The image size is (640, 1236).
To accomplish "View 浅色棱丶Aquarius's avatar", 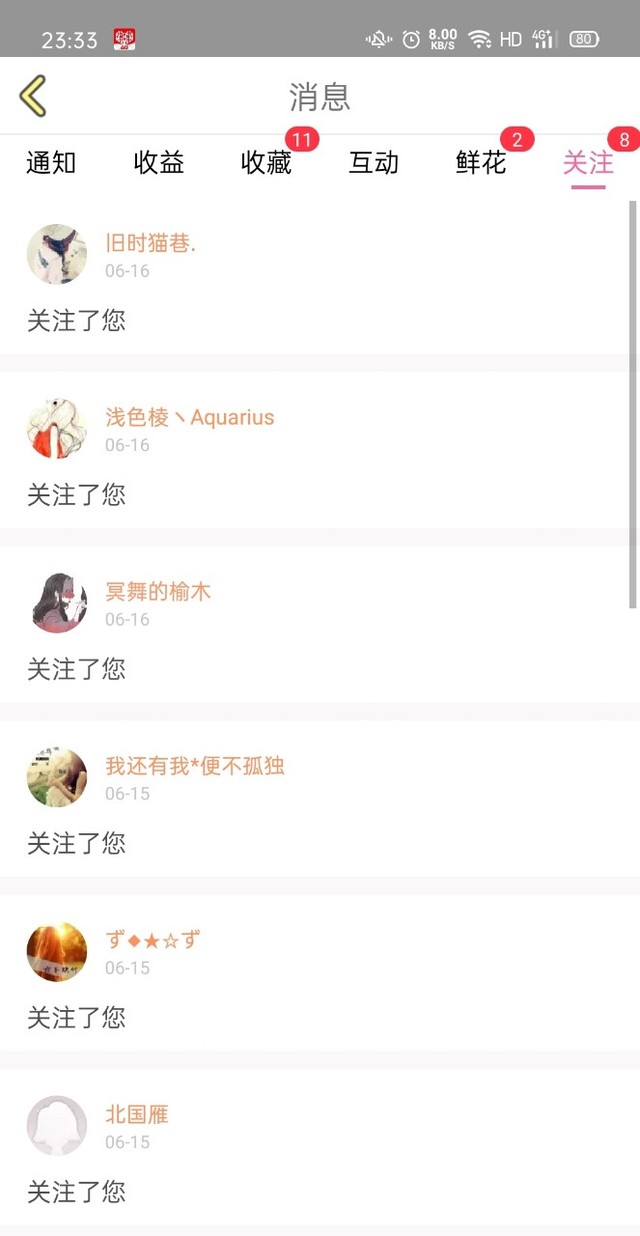I will (x=57, y=429).
